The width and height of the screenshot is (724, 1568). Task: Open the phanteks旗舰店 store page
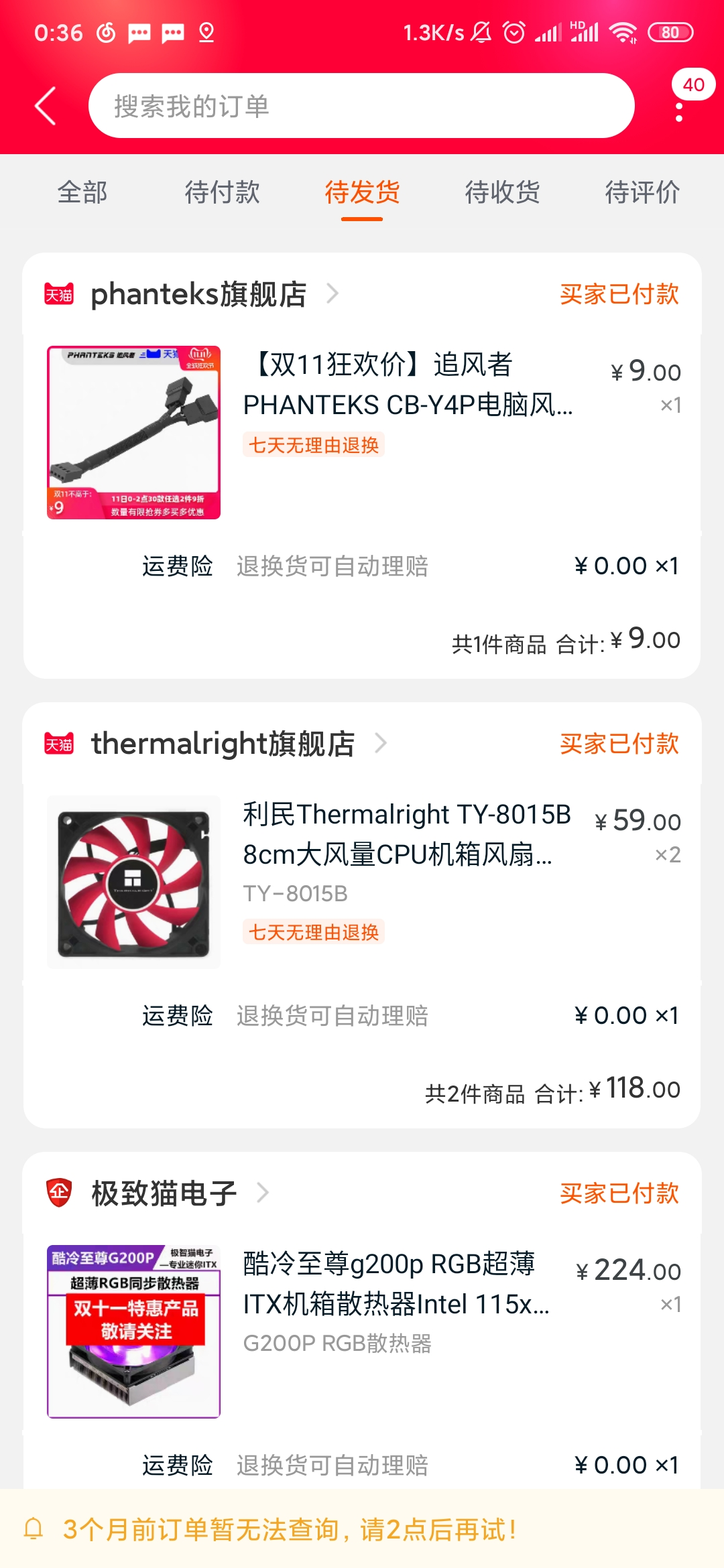(x=199, y=294)
